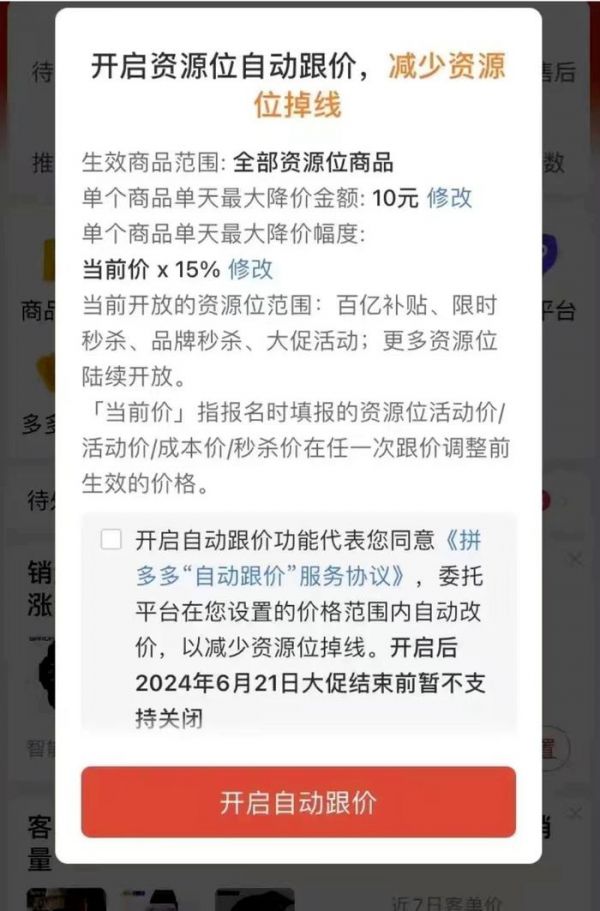Tap 修改 next to 当前价 x 15%

tap(250, 269)
